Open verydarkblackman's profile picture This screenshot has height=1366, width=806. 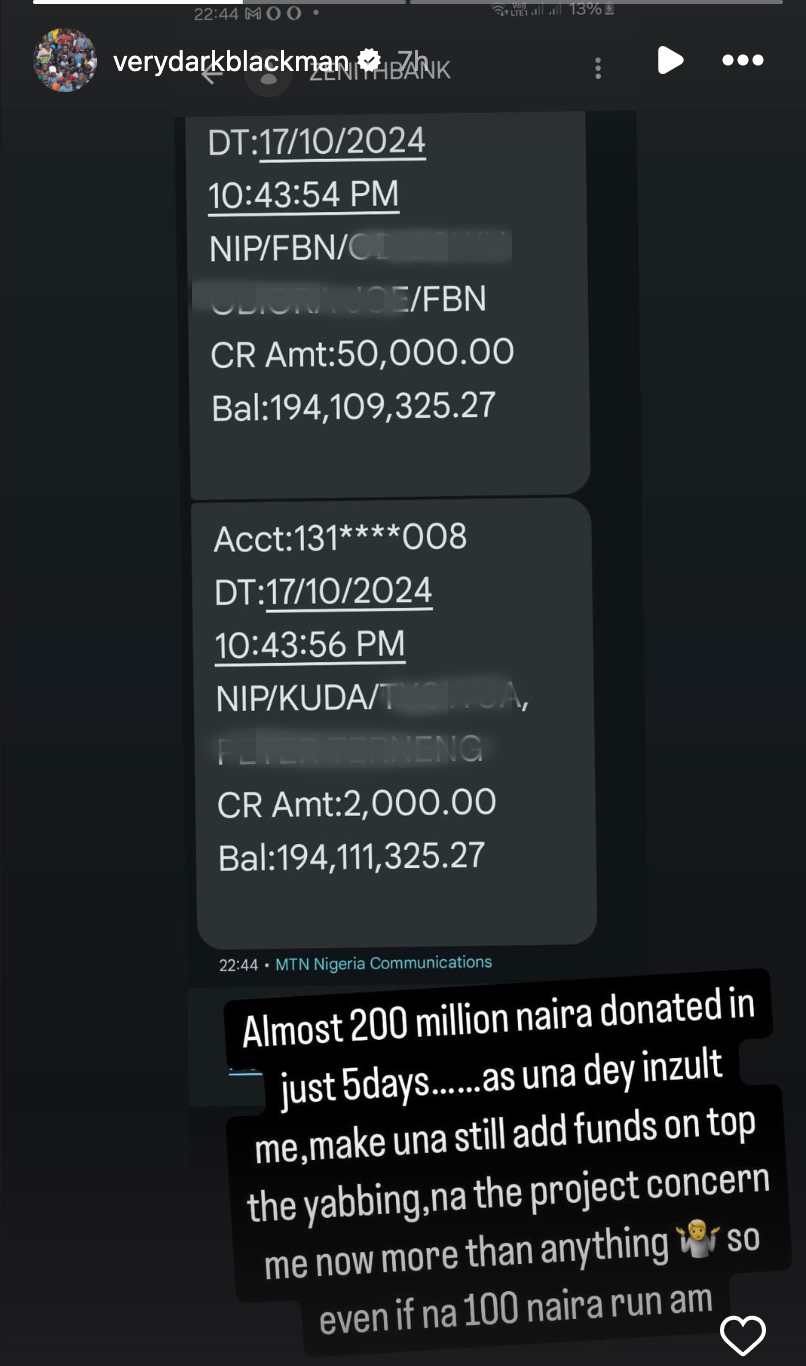tap(65, 61)
